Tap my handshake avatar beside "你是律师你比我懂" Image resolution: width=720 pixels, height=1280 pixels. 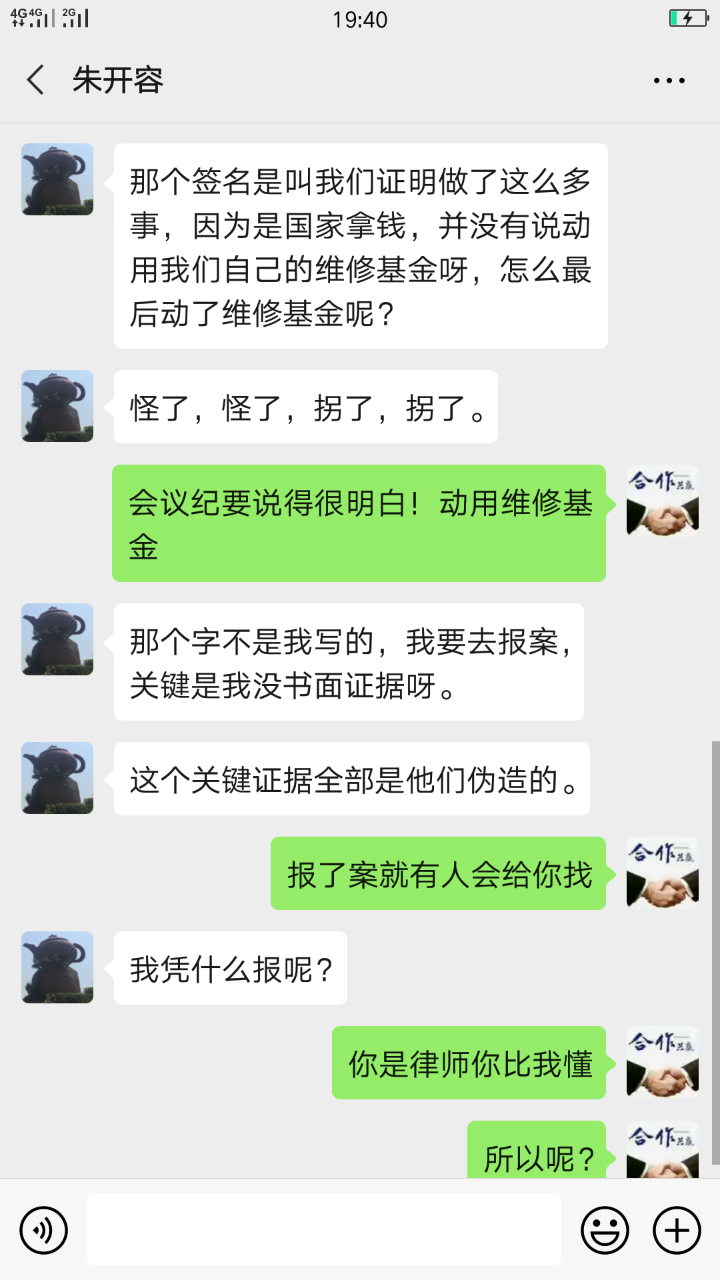[x=662, y=1062]
